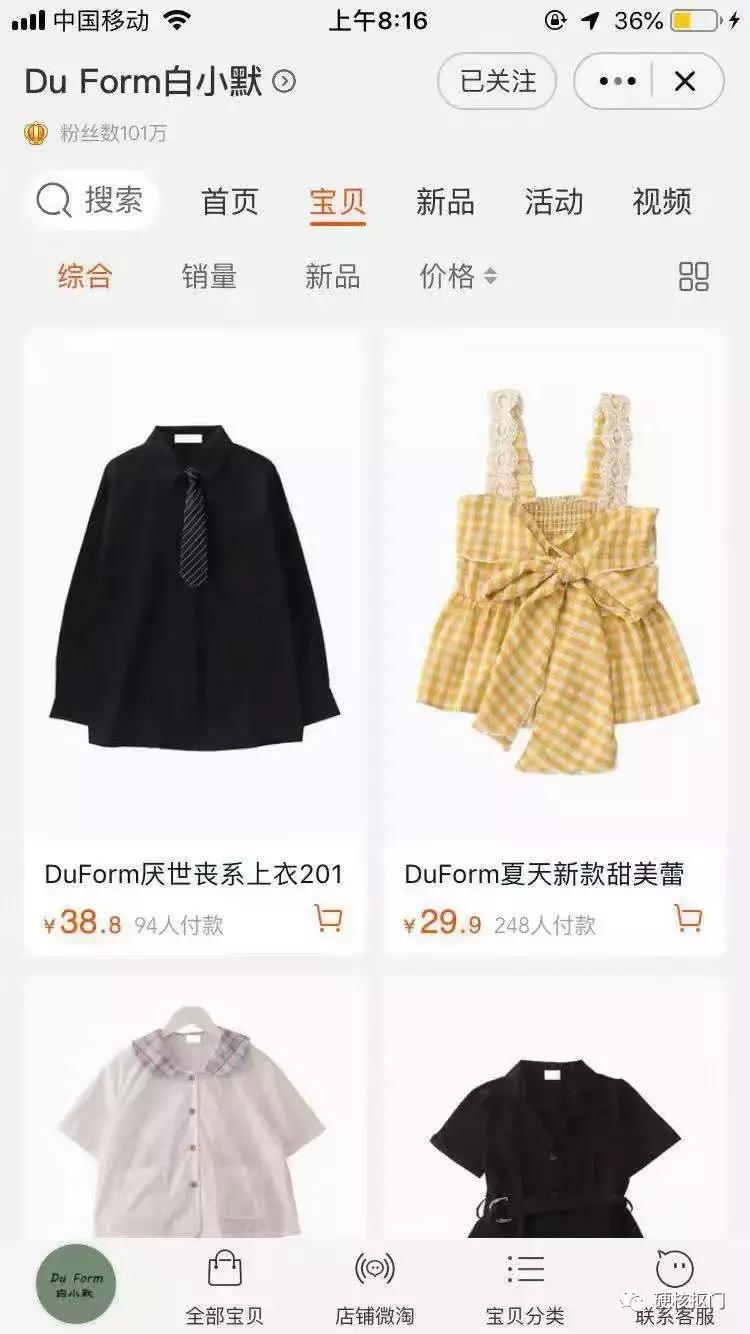The height and width of the screenshot is (1334, 750).
Task: Switch to the 视频 tab
Action: pos(661,202)
